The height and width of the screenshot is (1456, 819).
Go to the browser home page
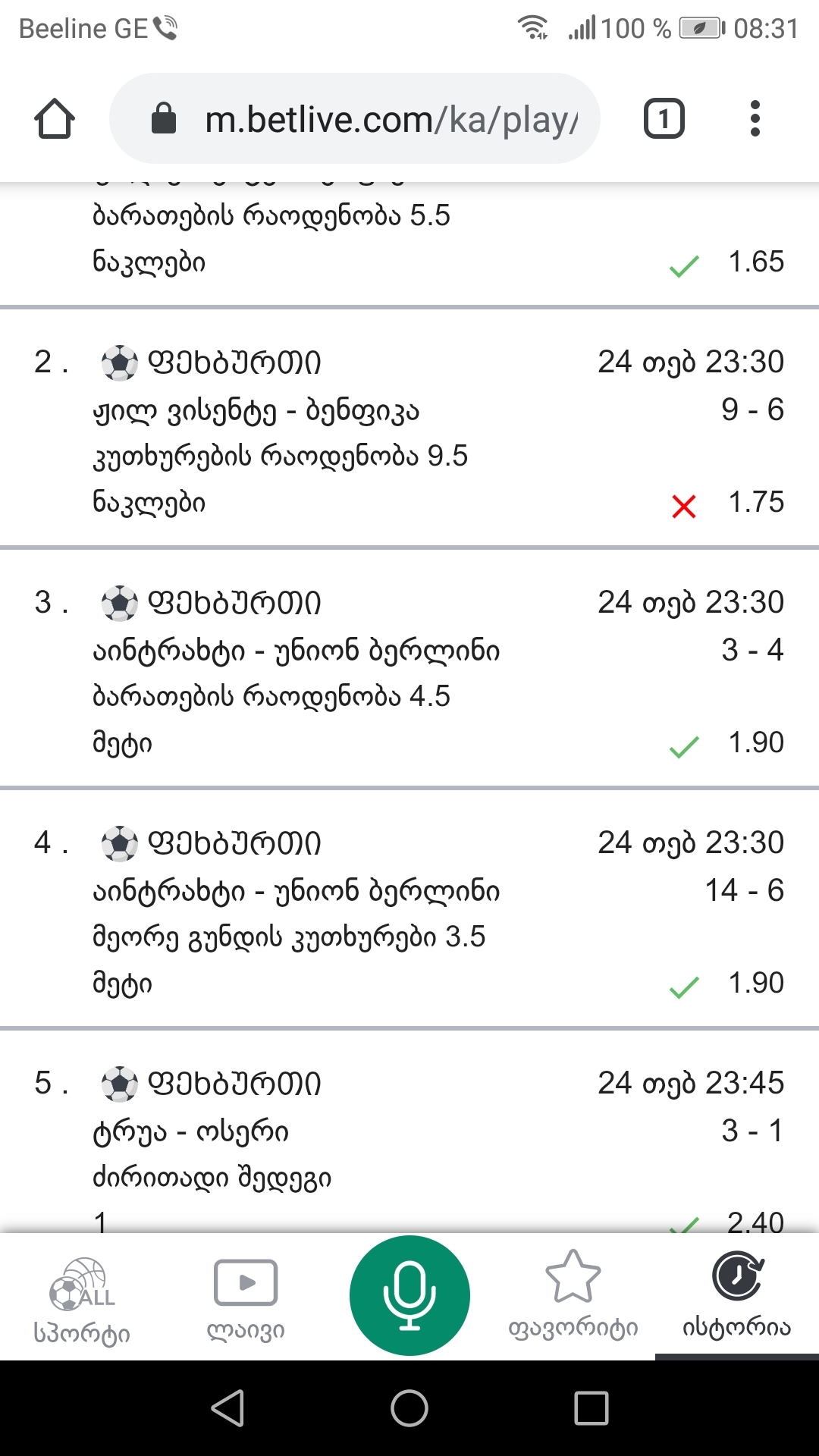55,119
